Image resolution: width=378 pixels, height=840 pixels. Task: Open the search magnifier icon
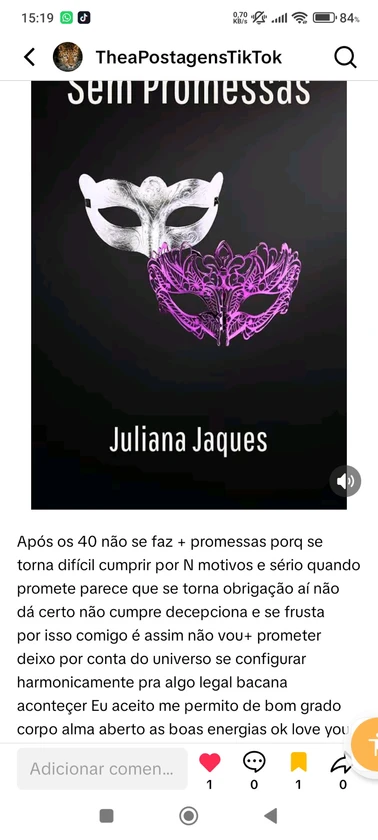click(x=345, y=57)
